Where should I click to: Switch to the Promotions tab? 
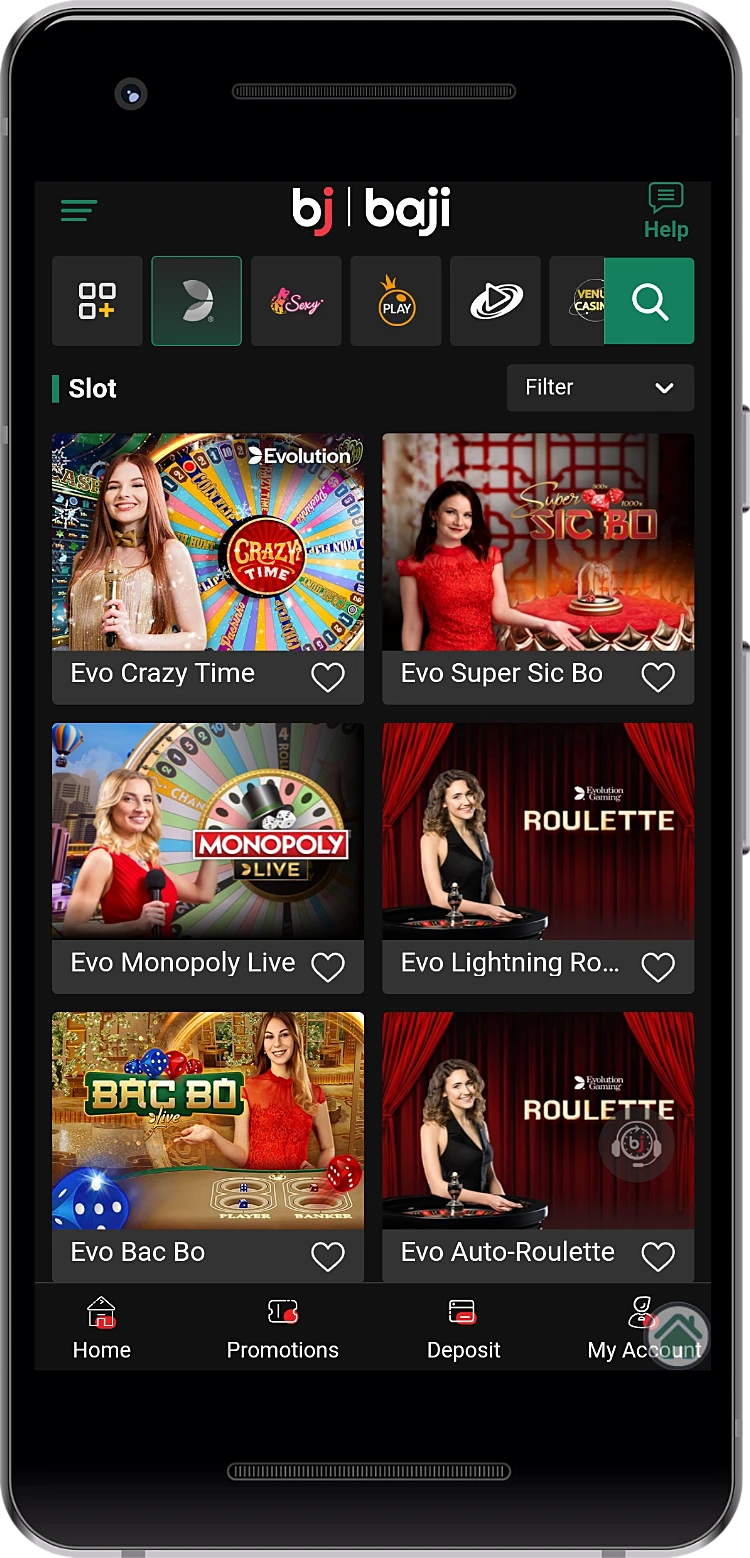tap(283, 1328)
